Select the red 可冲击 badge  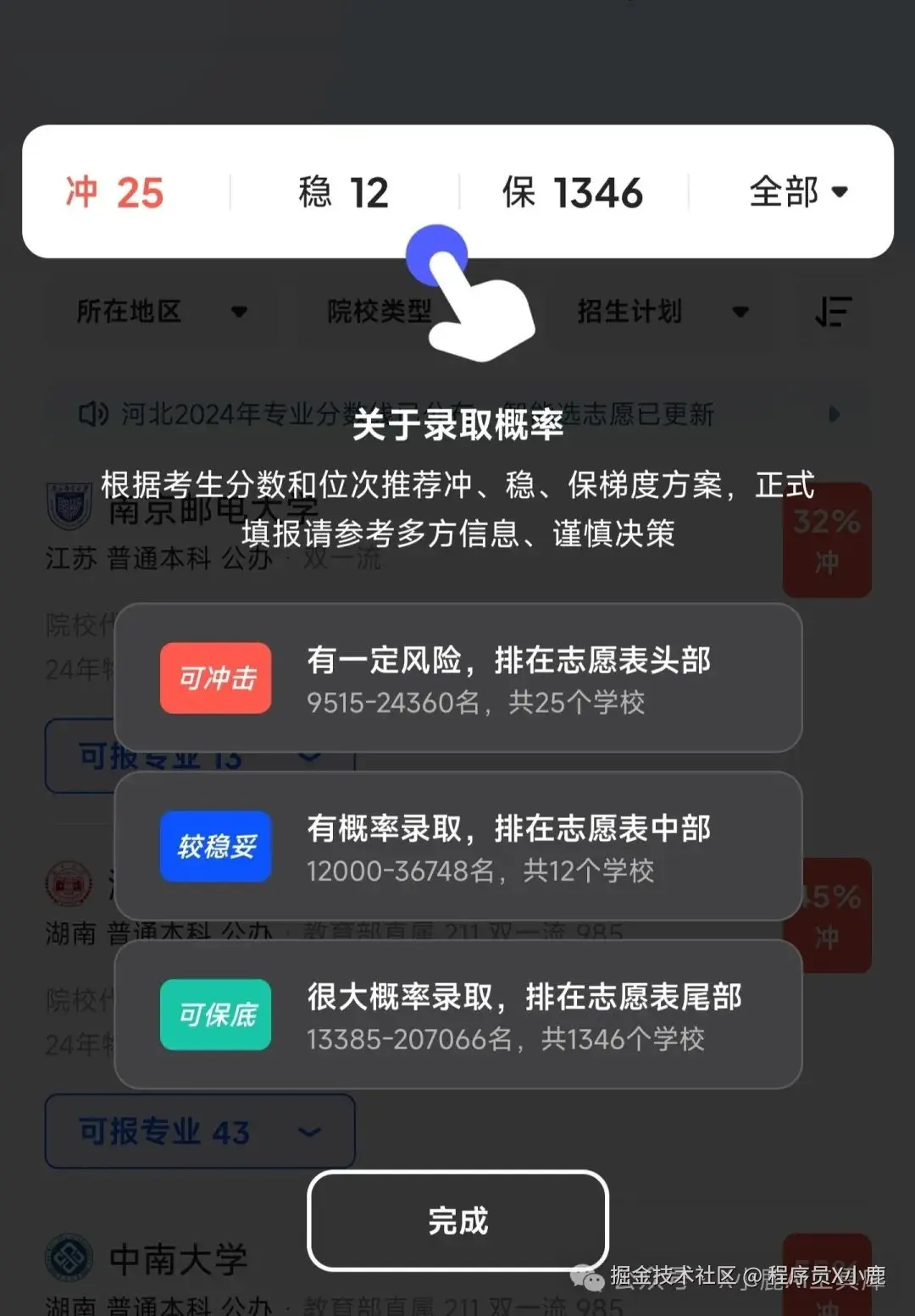(x=215, y=678)
